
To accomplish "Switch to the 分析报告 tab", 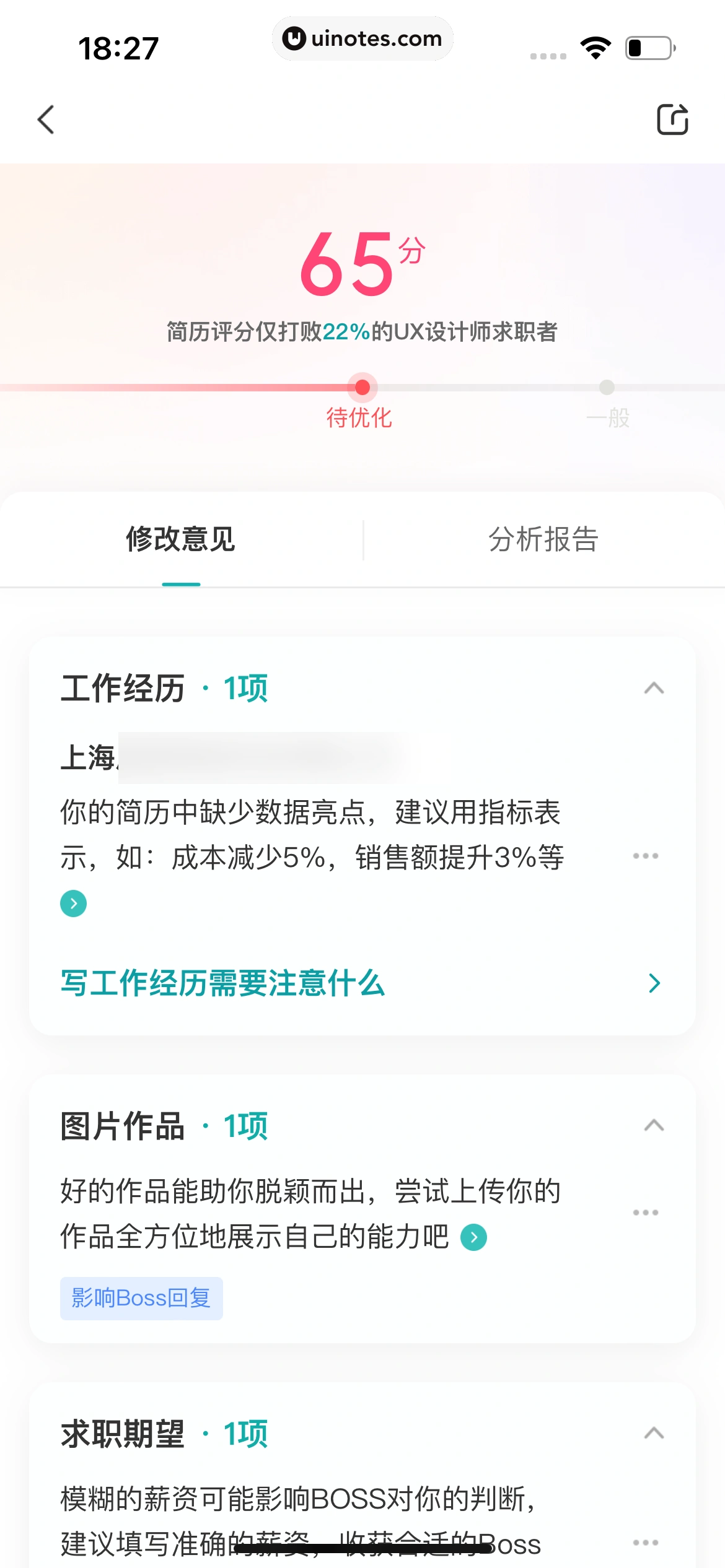I will tap(543, 540).
